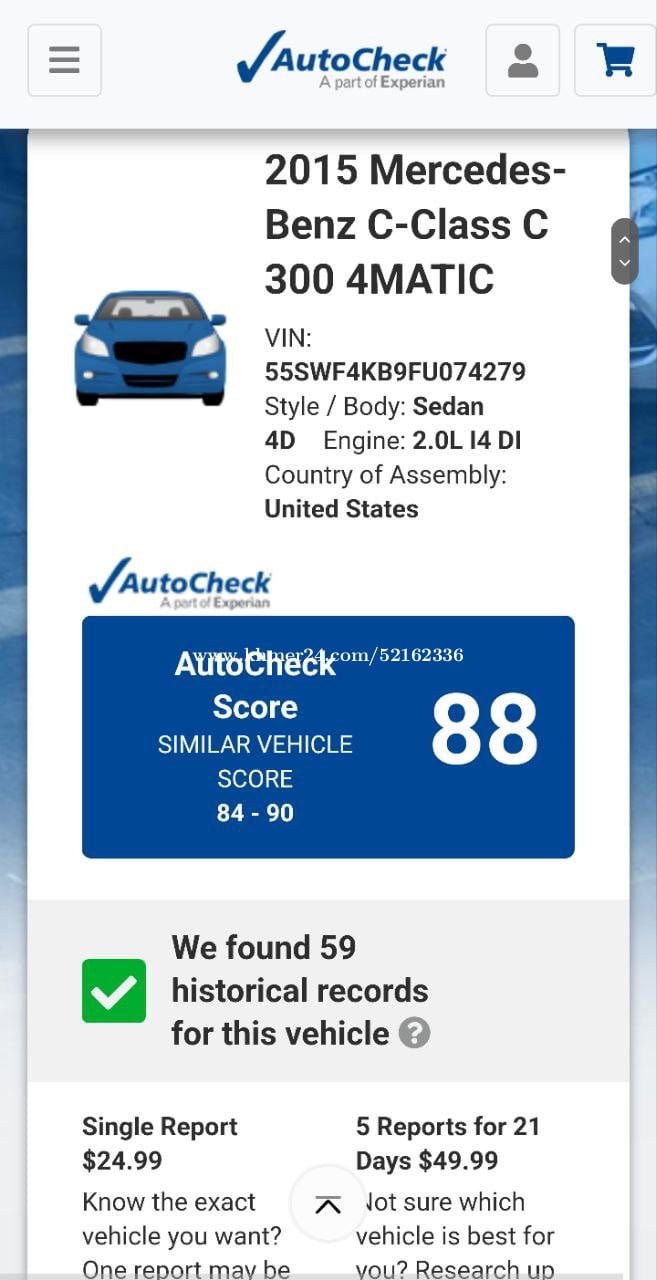The width and height of the screenshot is (657, 1280).
Task: Tap the scroll-to-top arrow button
Action: pyautogui.click(x=328, y=1205)
